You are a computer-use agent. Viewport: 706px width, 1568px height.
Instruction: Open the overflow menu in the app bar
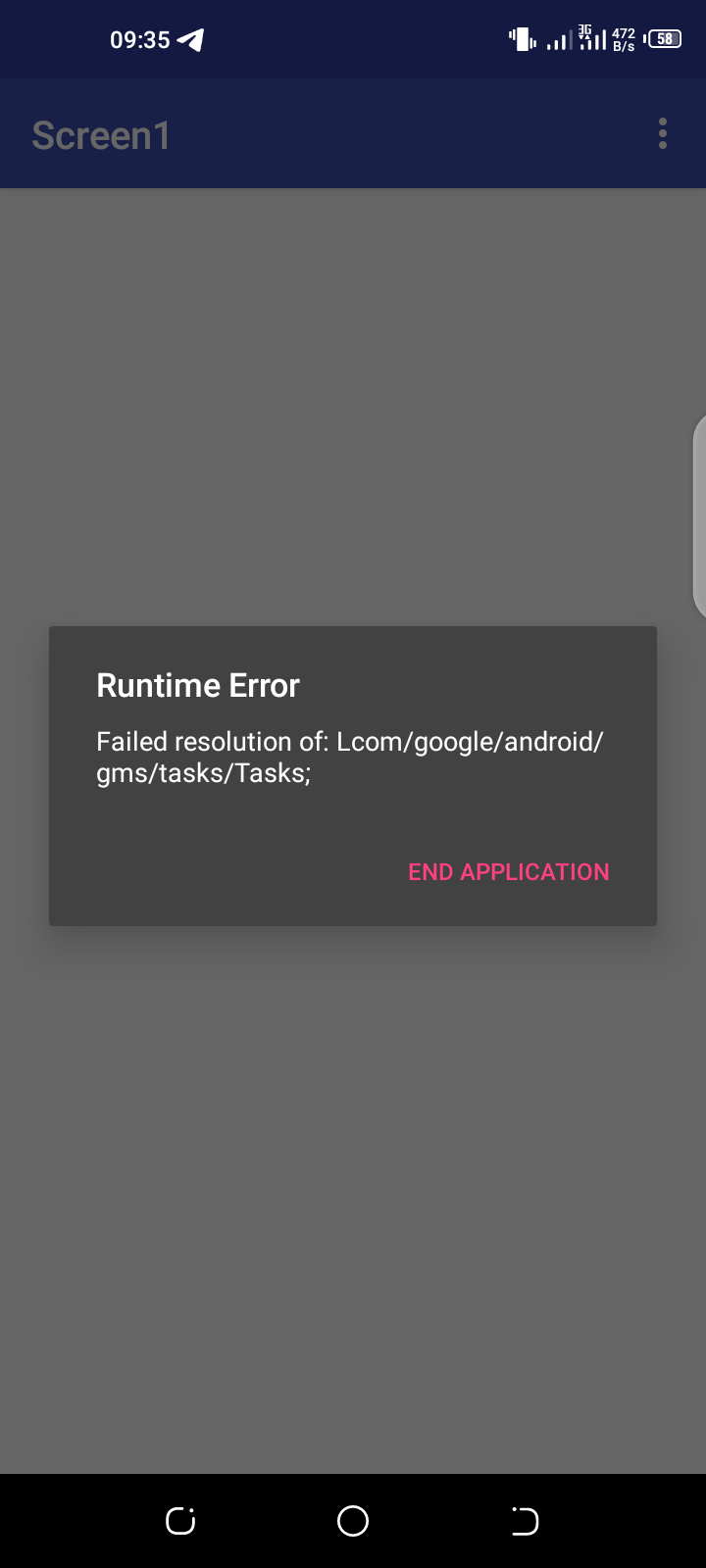[663, 134]
